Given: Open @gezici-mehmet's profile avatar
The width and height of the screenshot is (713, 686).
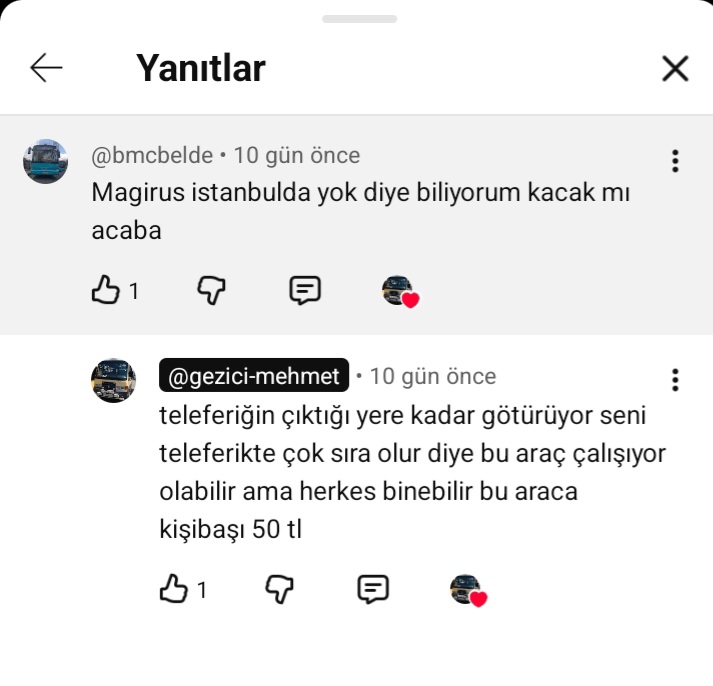Looking at the screenshot, I should click(x=113, y=380).
